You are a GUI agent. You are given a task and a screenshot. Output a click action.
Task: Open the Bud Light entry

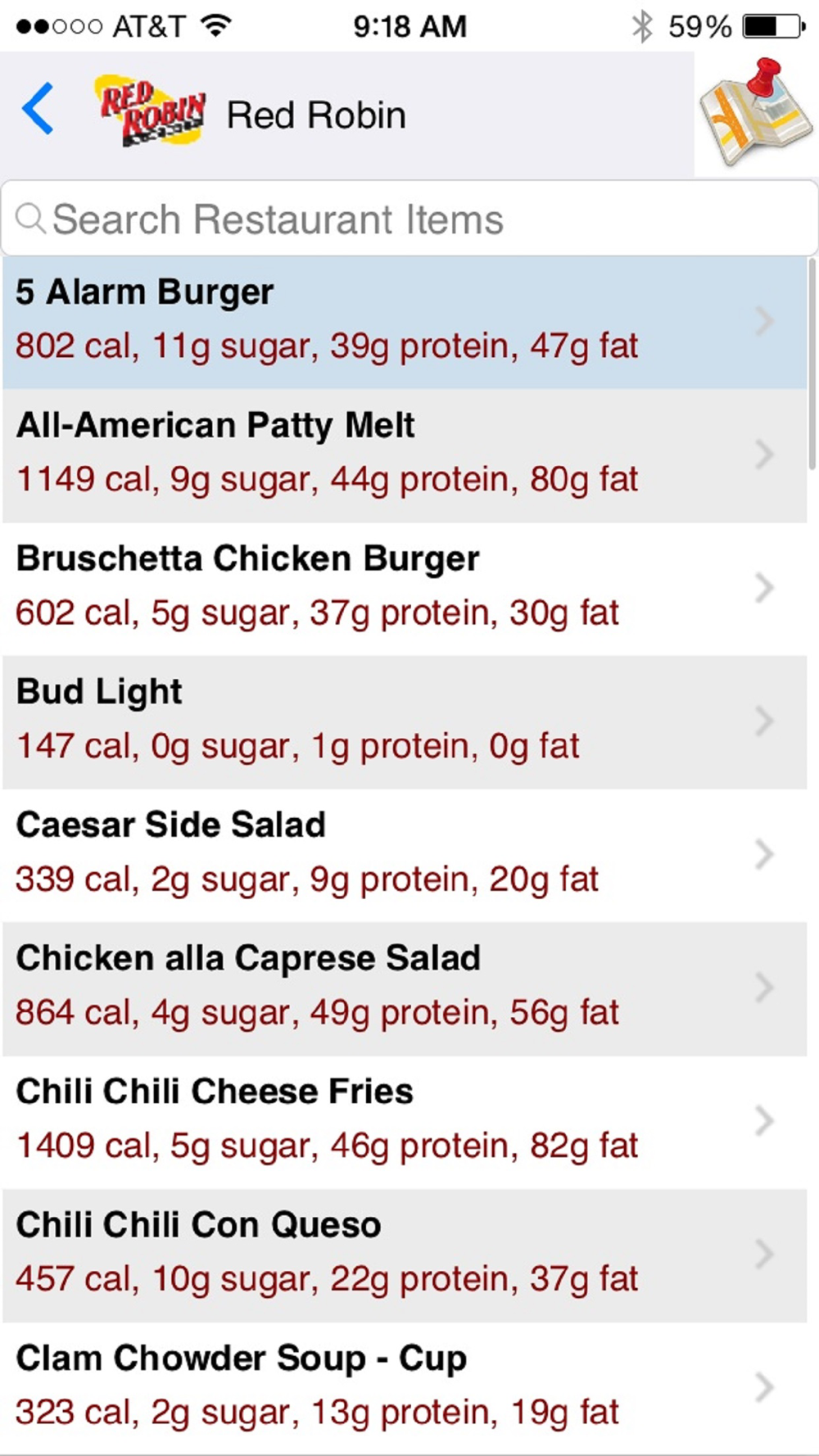point(405,721)
